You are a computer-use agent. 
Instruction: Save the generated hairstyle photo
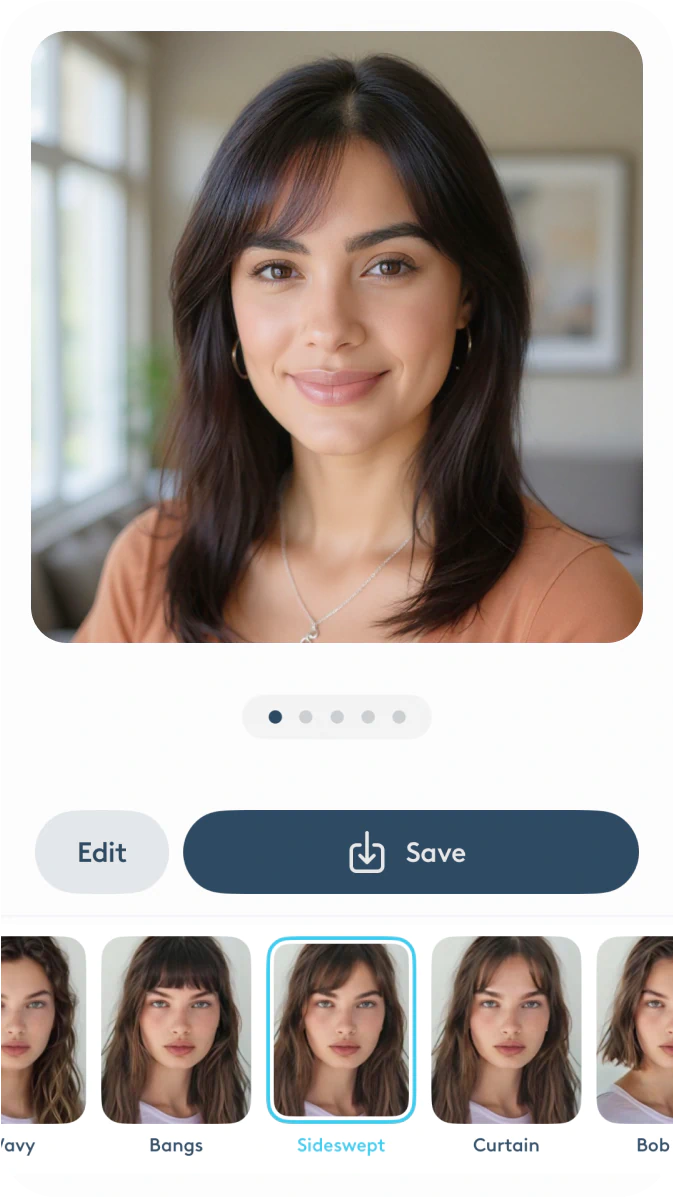(411, 852)
